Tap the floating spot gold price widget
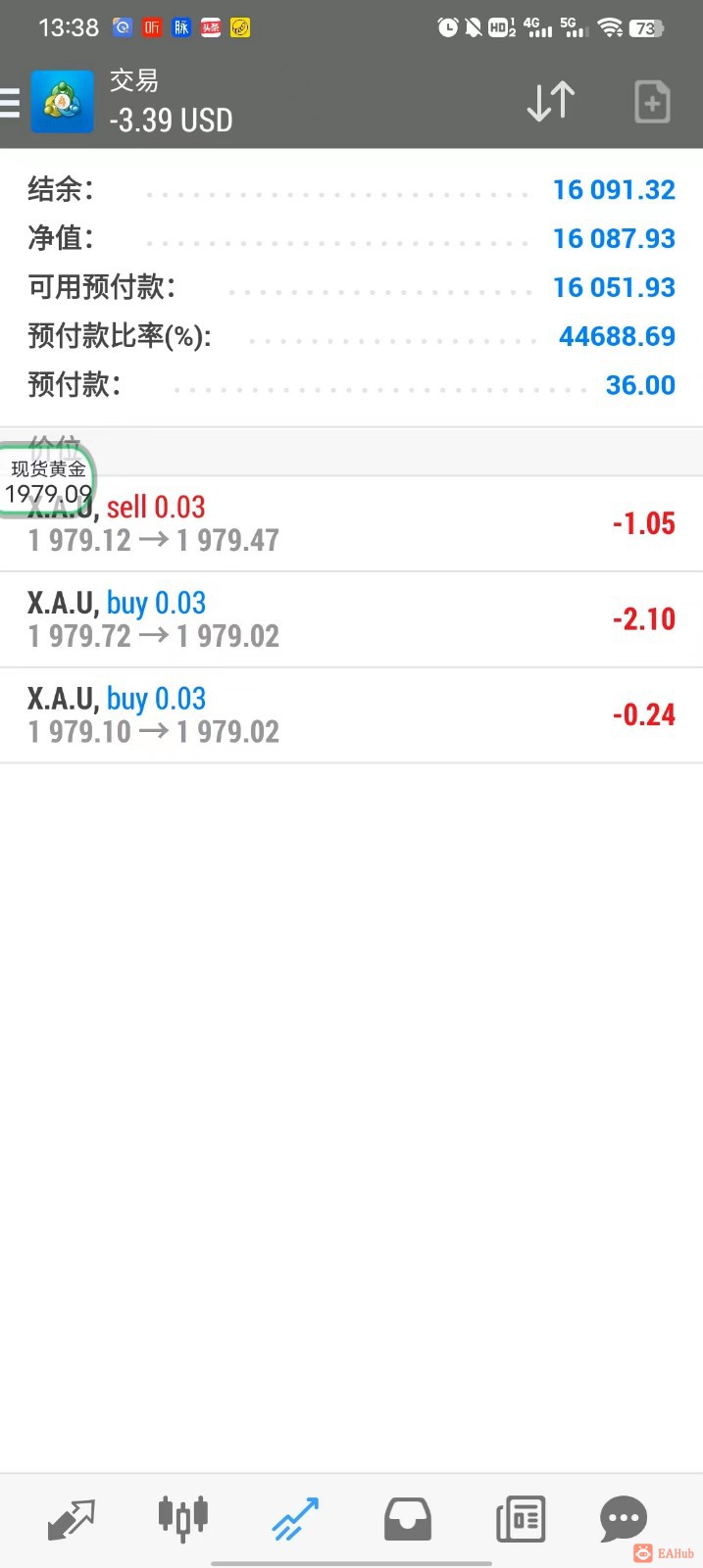 point(48,481)
